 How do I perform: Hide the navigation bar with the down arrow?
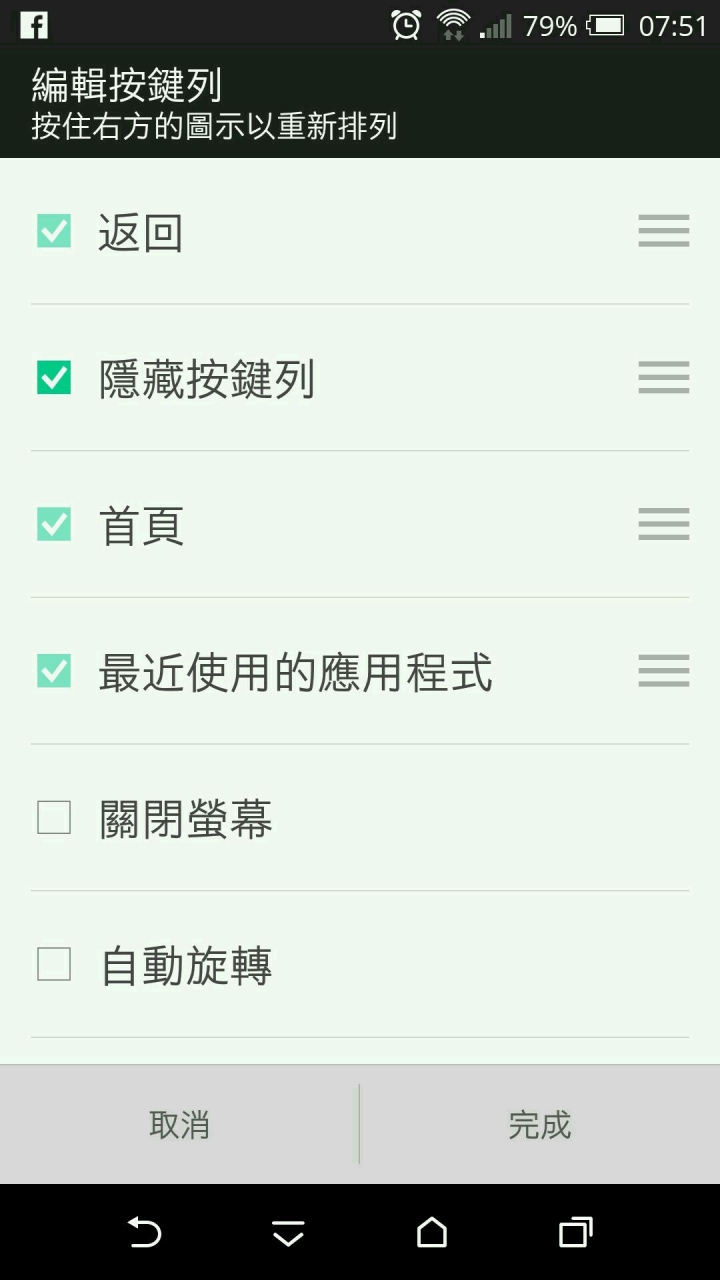(288, 1233)
